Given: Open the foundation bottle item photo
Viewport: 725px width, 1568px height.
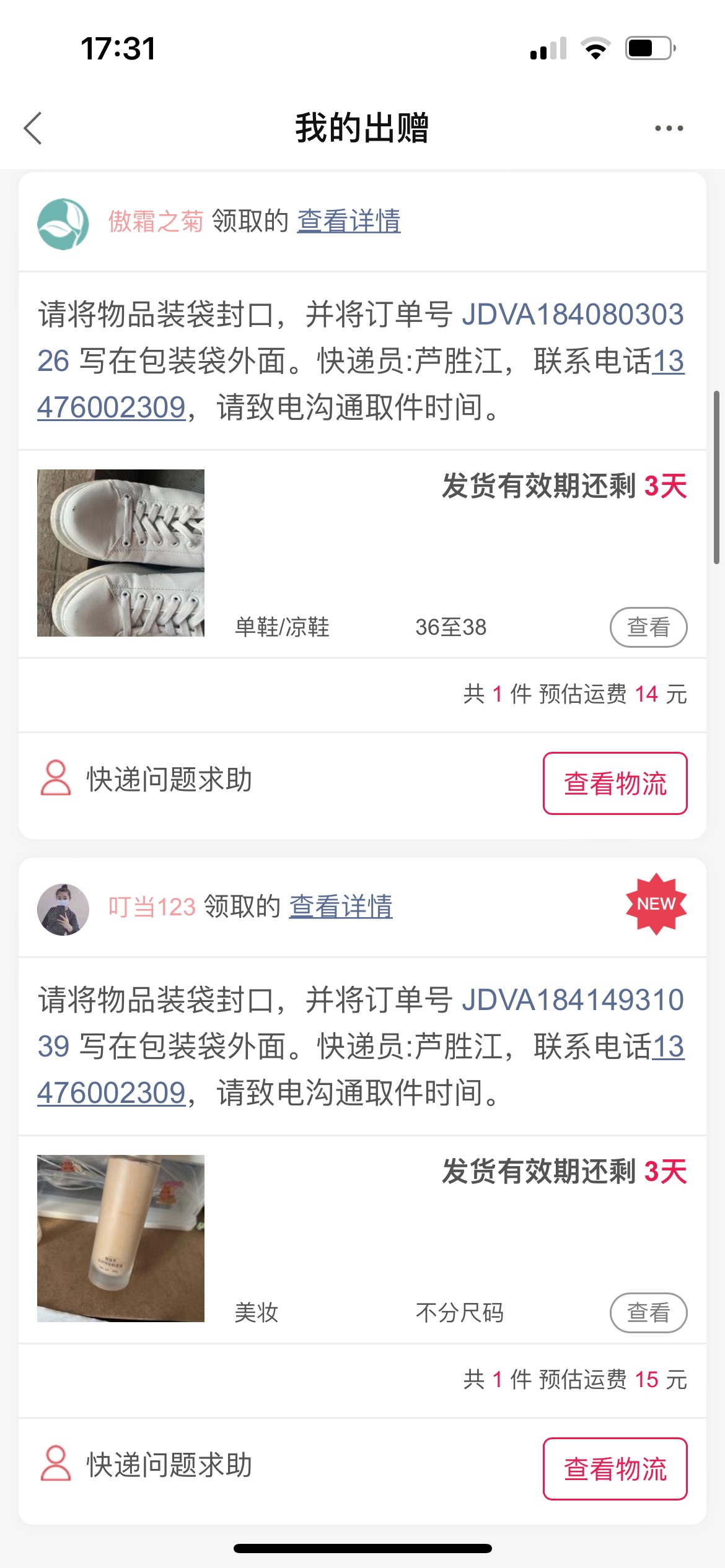Looking at the screenshot, I should [121, 1239].
